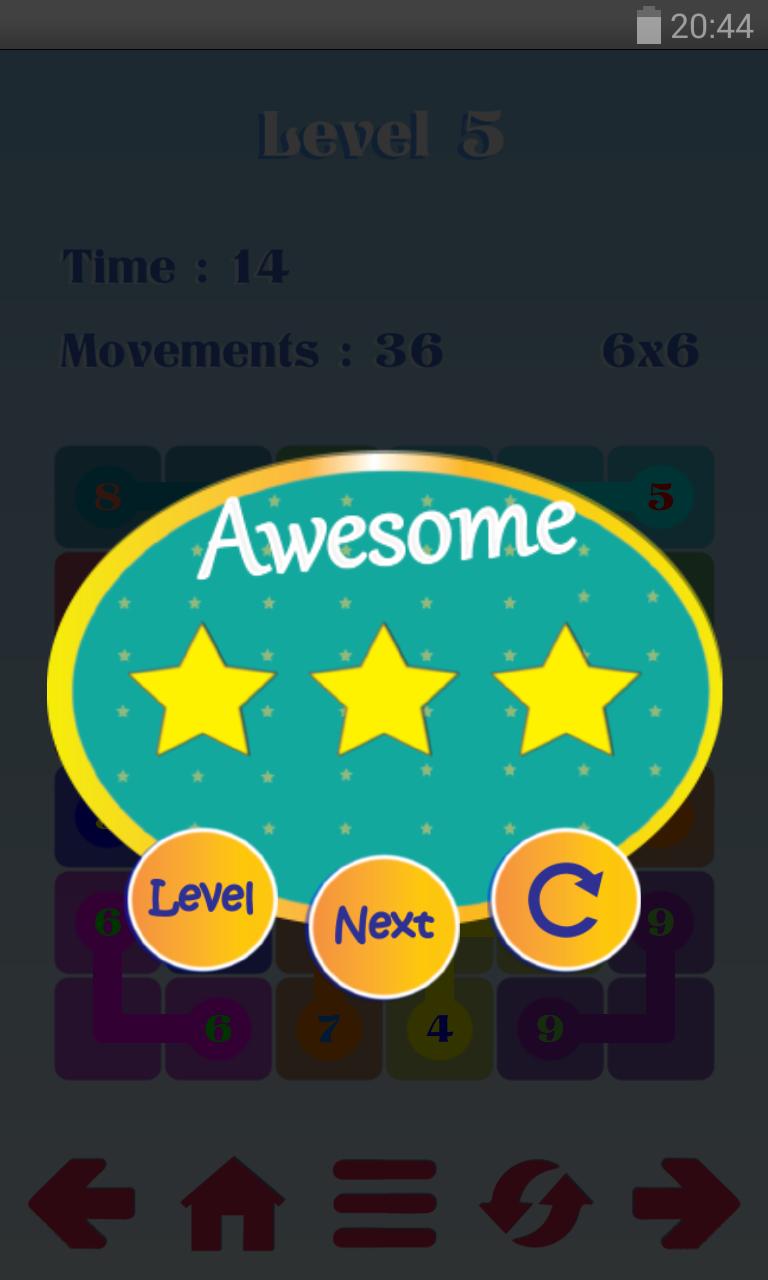This screenshot has width=768, height=1280.
Task: Replay this level with the circular arrow
Action: point(566,898)
